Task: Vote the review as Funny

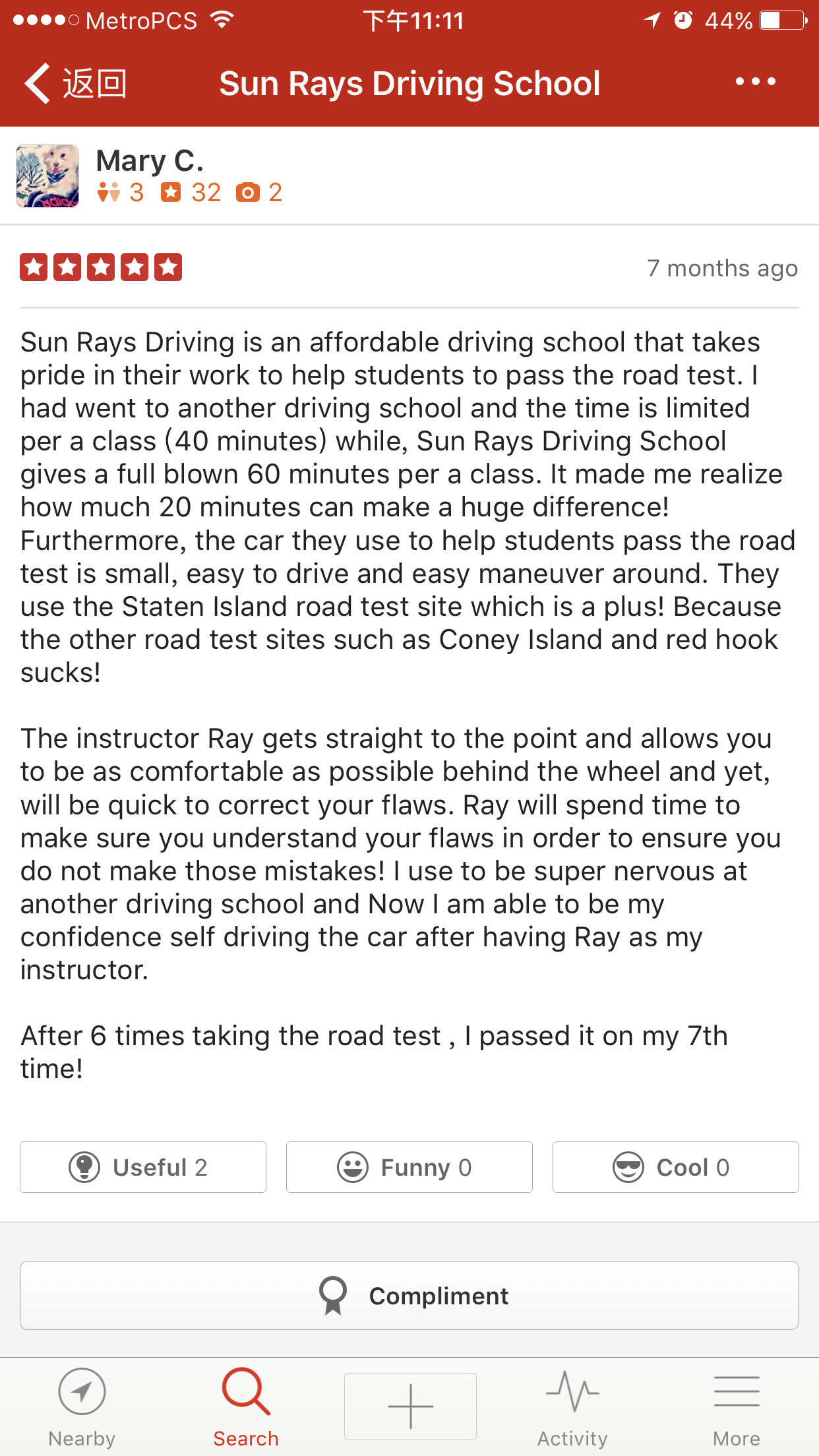Action: point(409,1167)
